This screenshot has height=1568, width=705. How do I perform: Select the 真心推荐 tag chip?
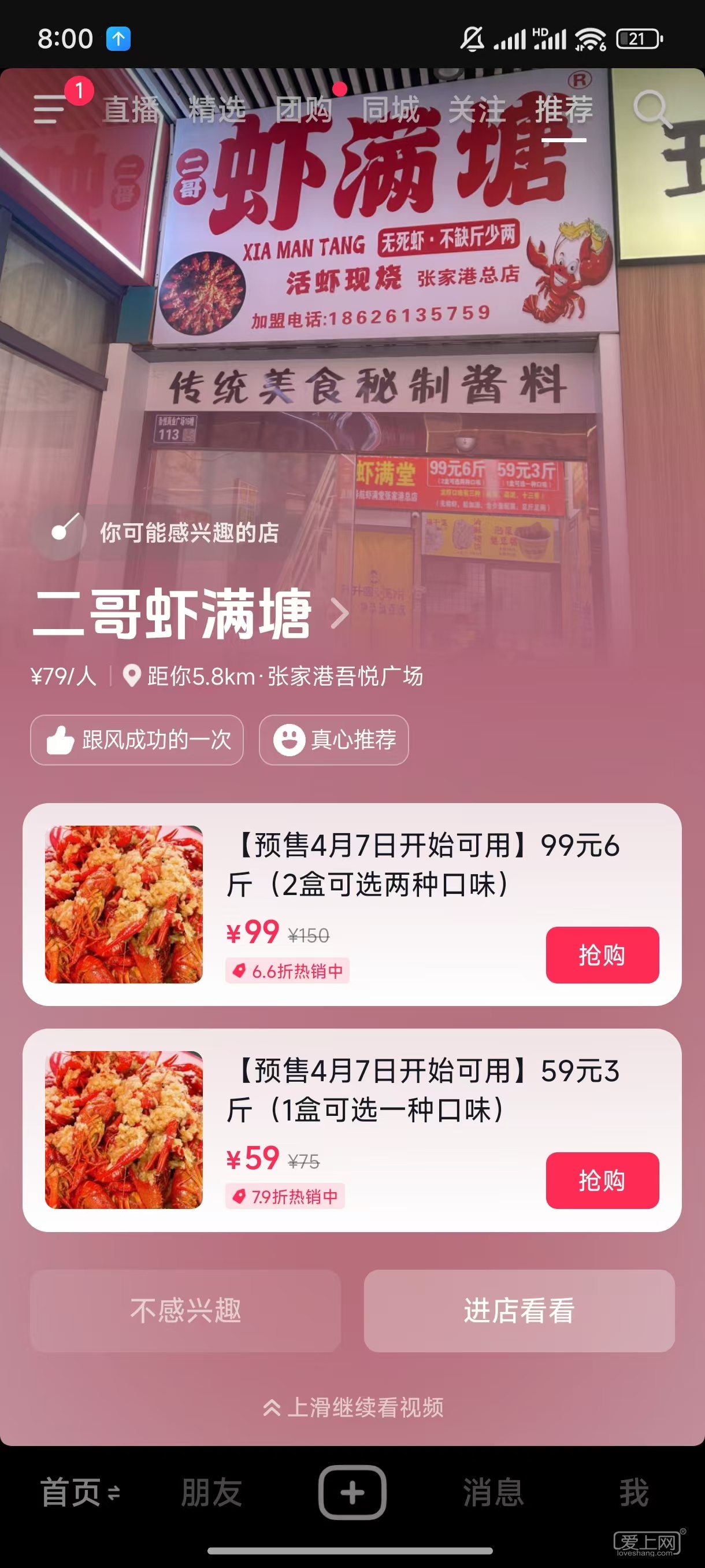(333, 739)
